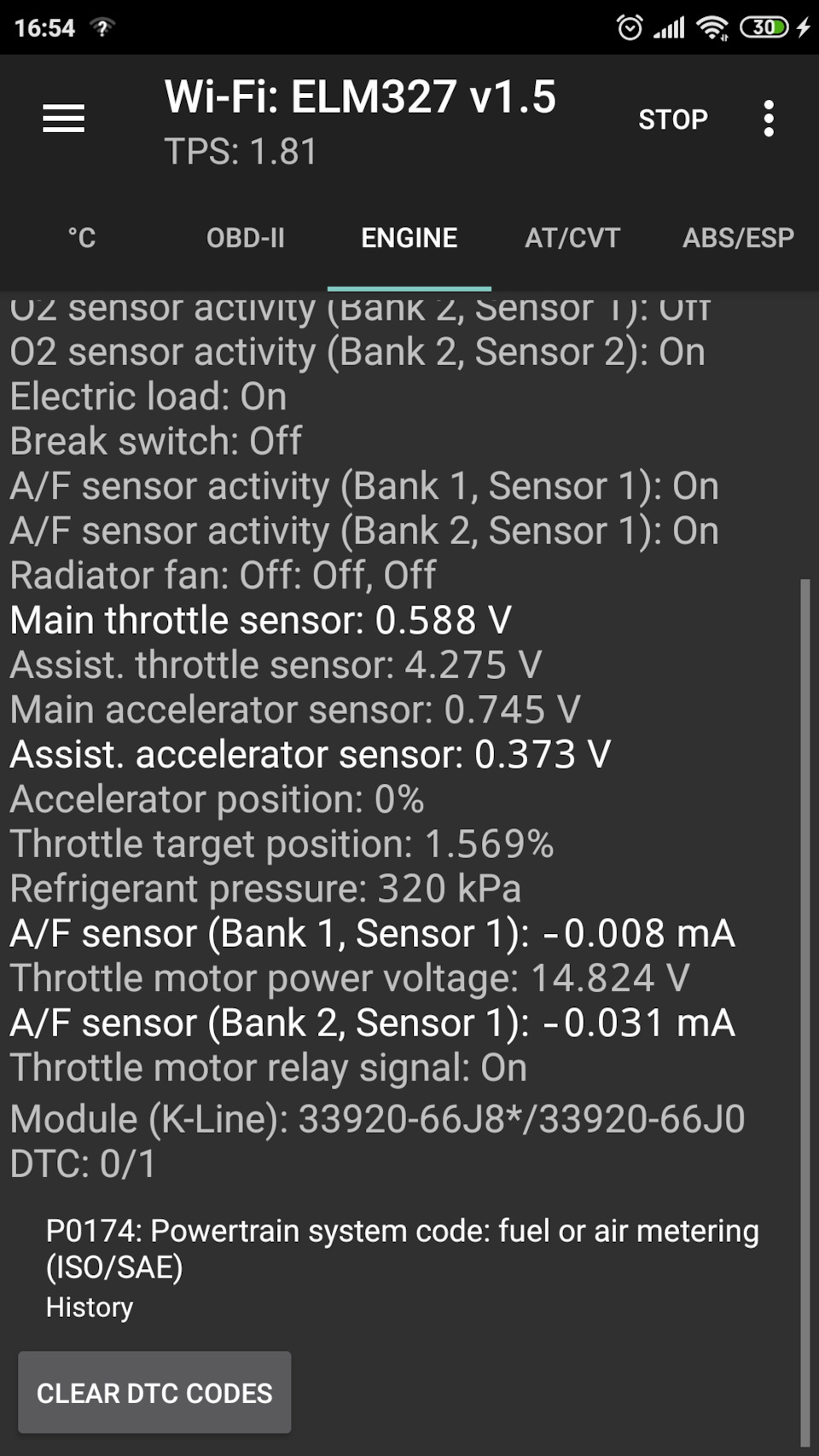Switch to the OBD-II tab
Screen dimensions: 819x1456
(x=246, y=238)
